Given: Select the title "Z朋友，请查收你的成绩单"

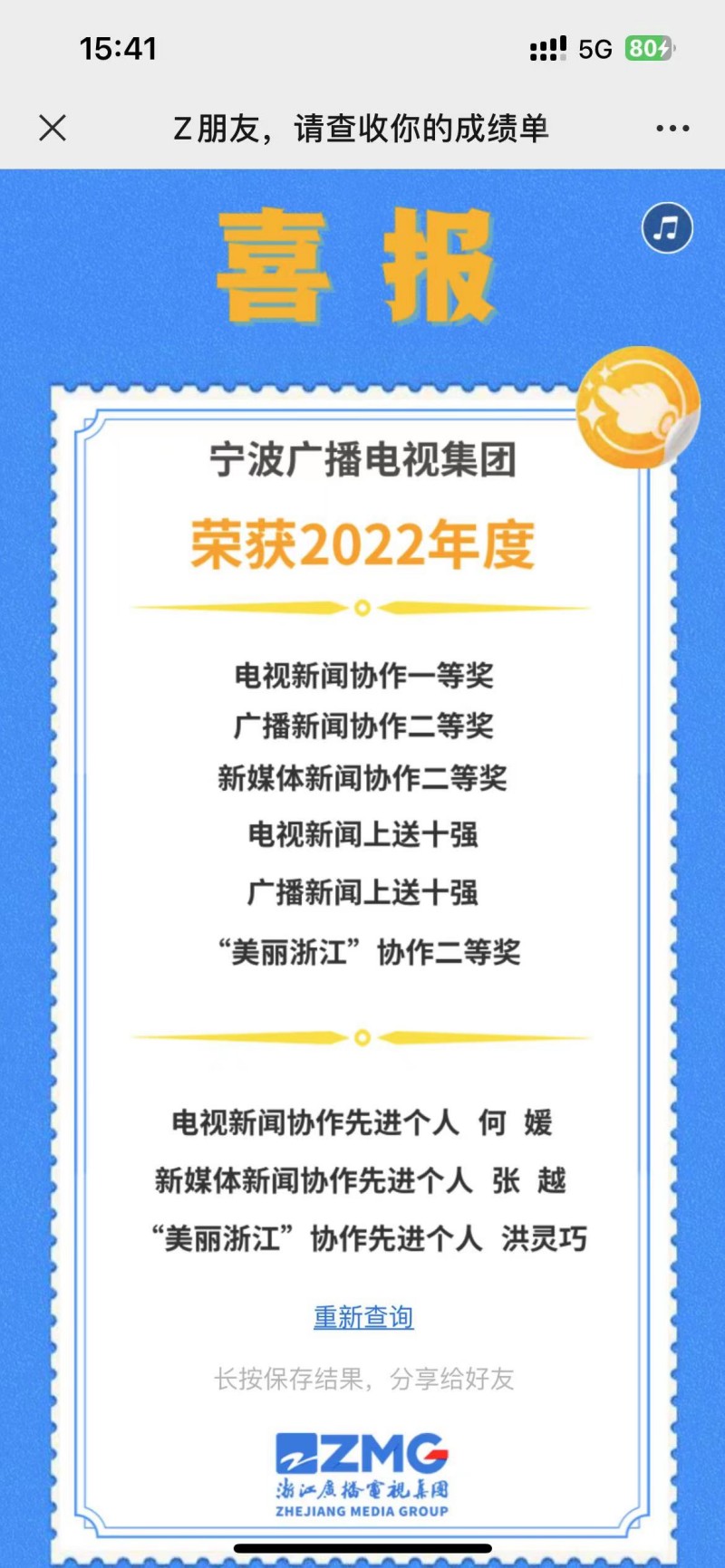Looking at the screenshot, I should point(362,128).
